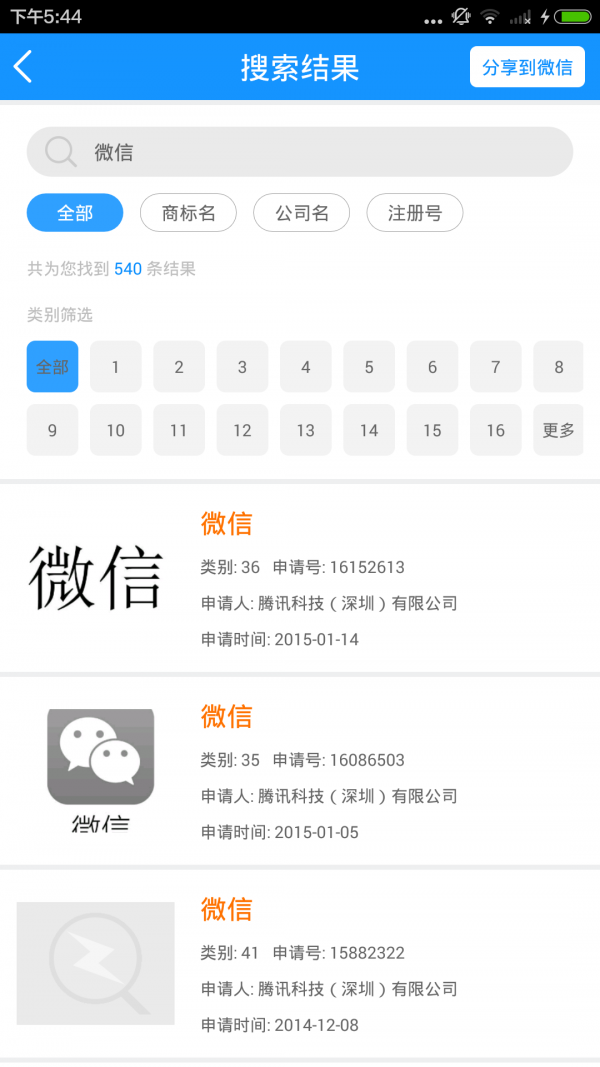
Task: Choose category 9 chip
Action: tap(52, 430)
